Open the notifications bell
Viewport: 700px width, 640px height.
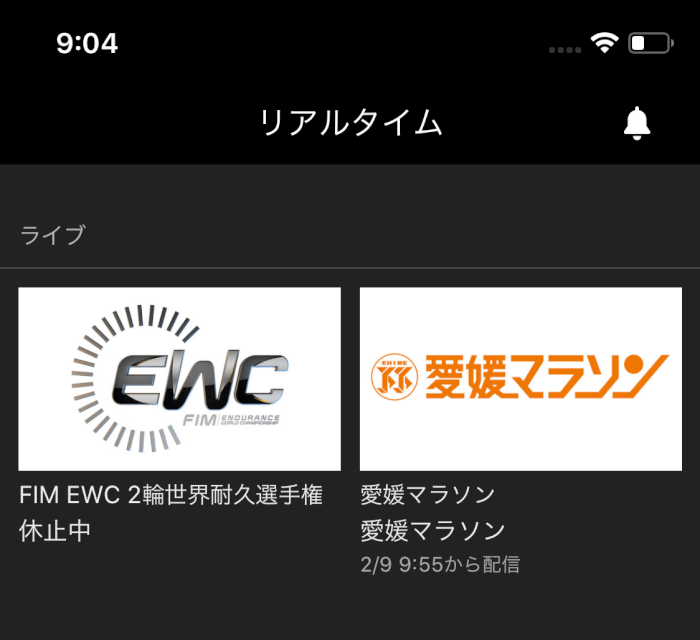pyautogui.click(x=637, y=123)
